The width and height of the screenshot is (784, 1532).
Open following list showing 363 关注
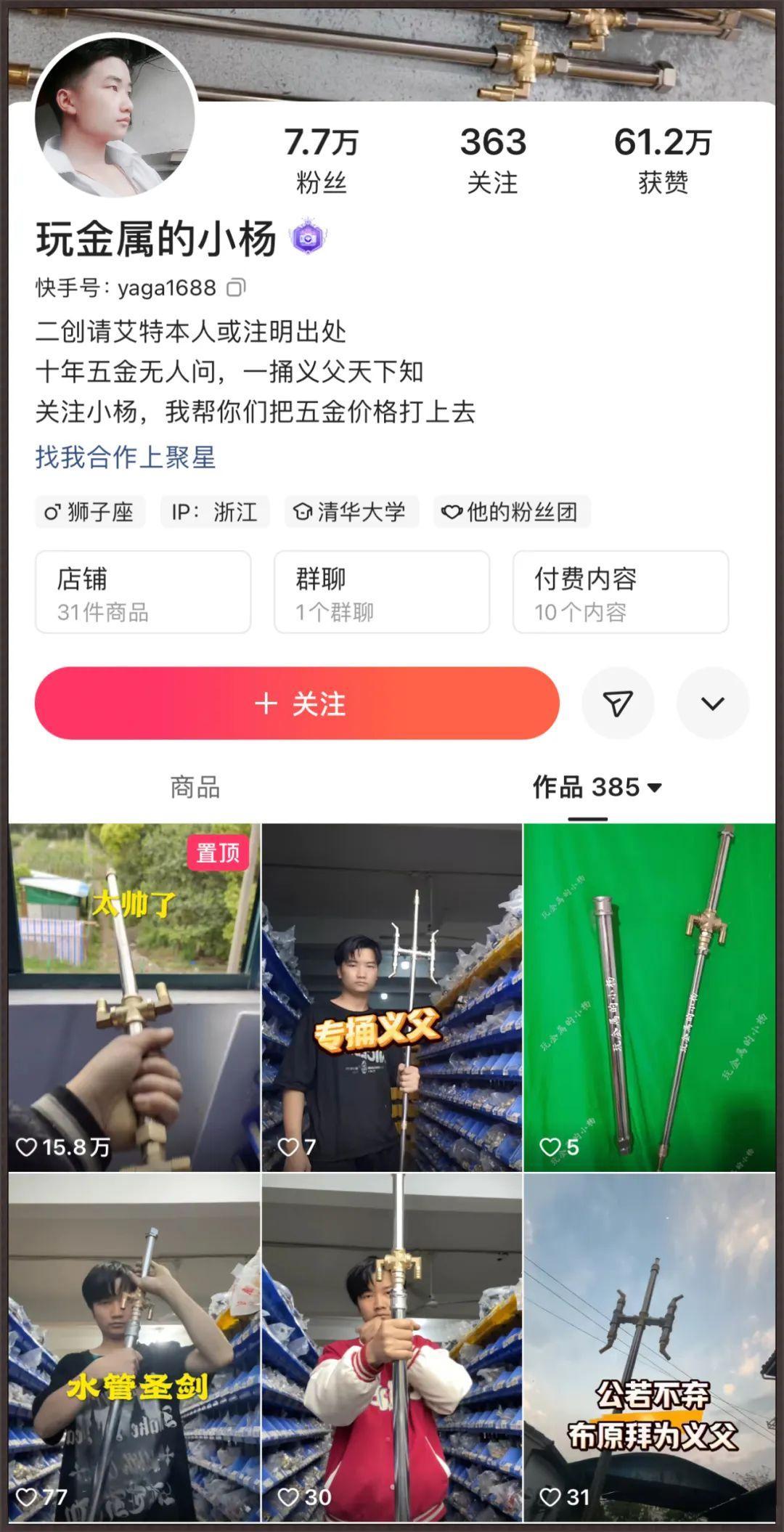tap(492, 160)
